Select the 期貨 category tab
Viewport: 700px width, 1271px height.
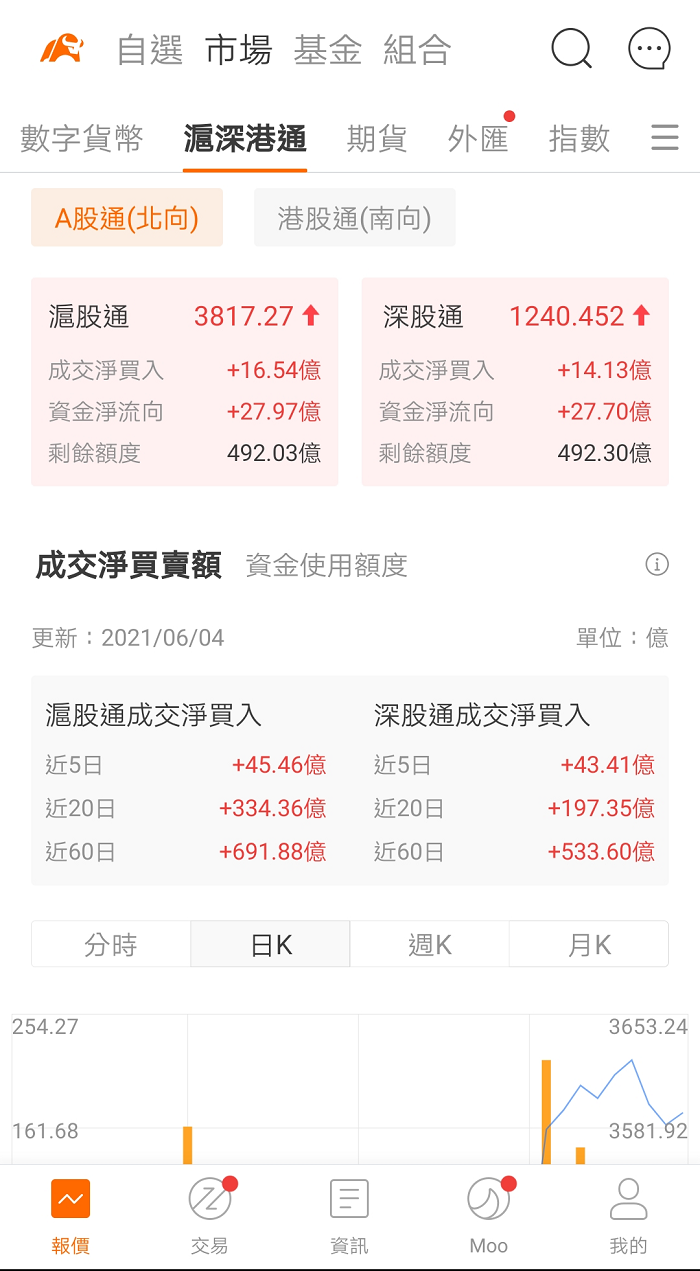pos(377,138)
